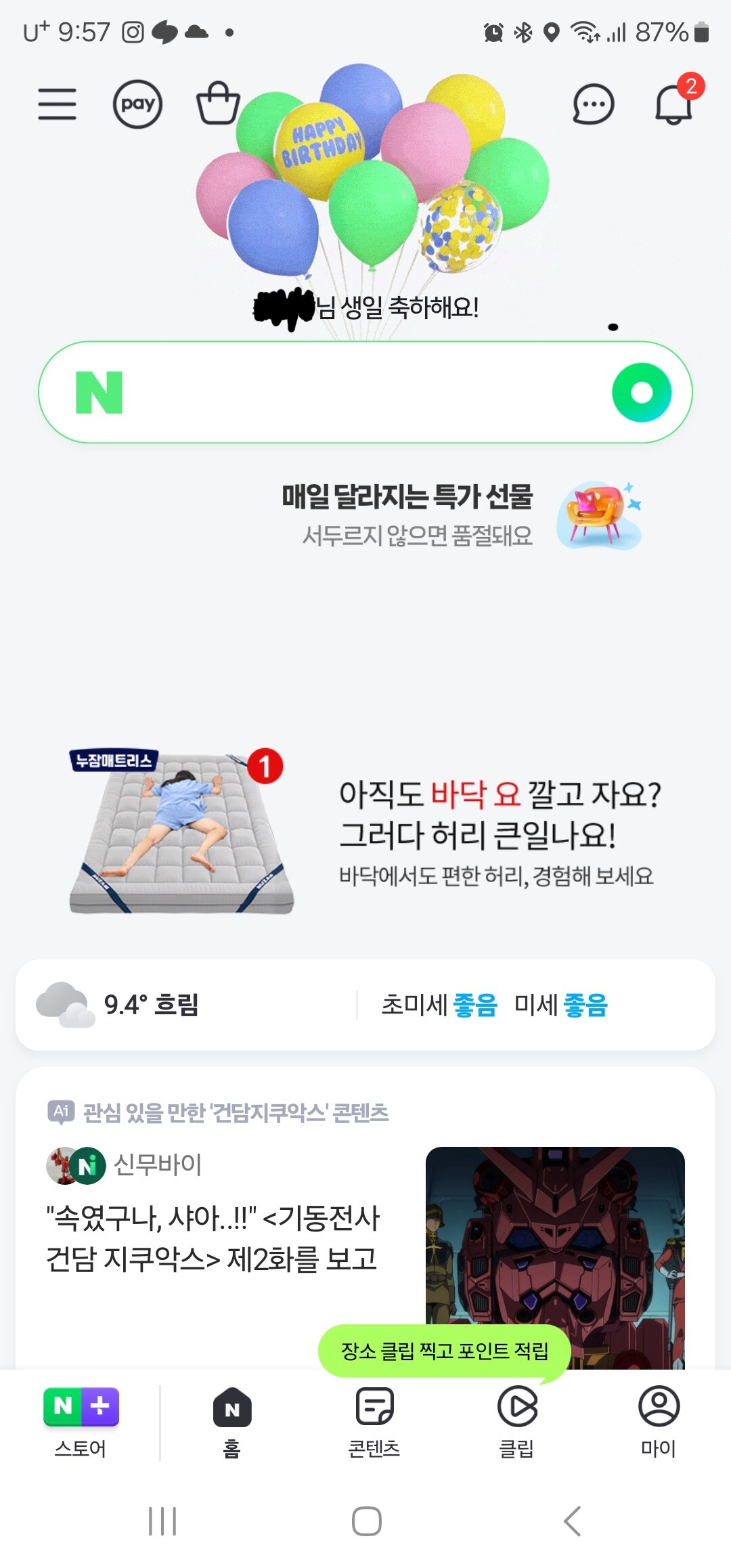Open the 매일 달라지는 특가 선물 banner
The height and width of the screenshot is (1568, 731).
pos(406,515)
